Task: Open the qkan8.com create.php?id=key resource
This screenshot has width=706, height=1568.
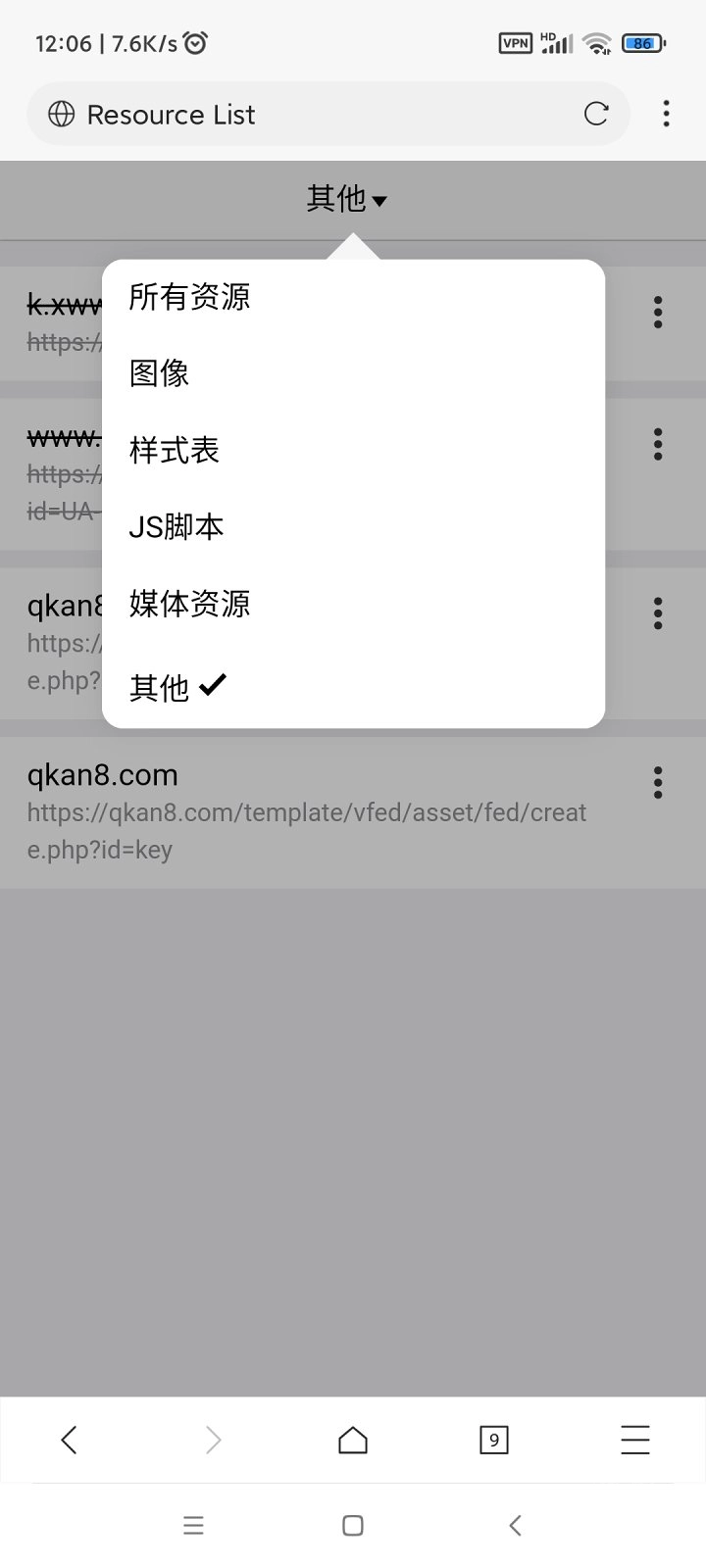Action: 306,811
